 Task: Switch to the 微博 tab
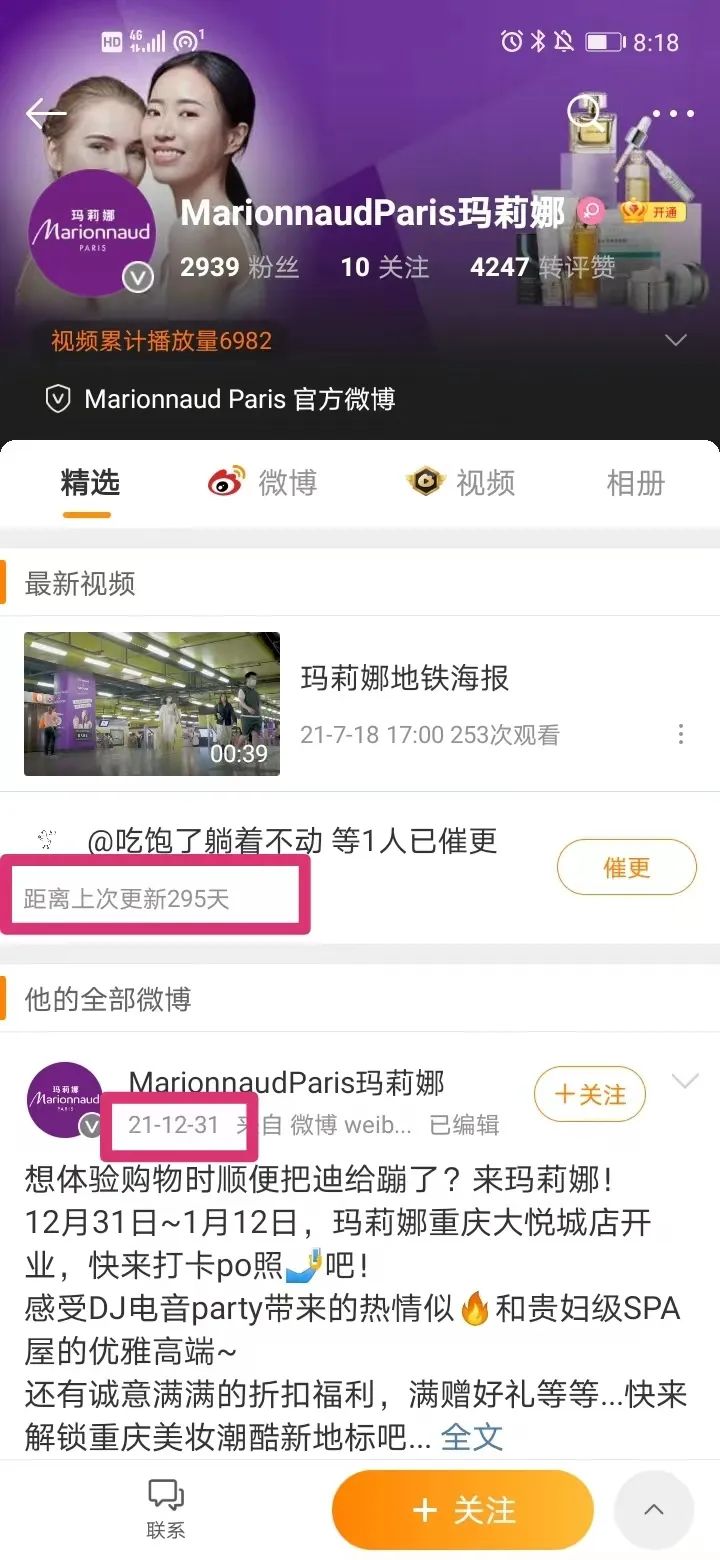262,483
